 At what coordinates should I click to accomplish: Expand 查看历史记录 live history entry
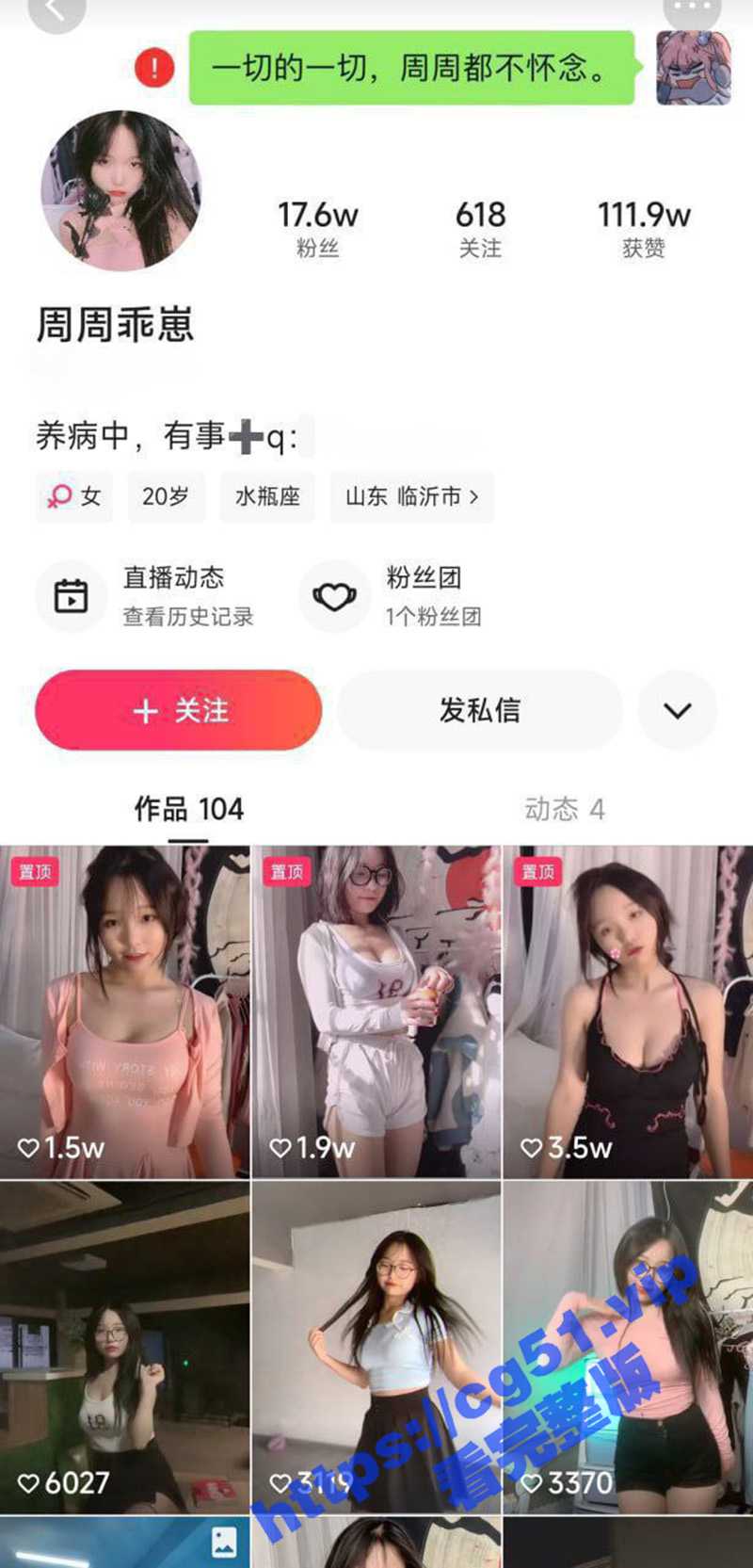click(x=190, y=618)
